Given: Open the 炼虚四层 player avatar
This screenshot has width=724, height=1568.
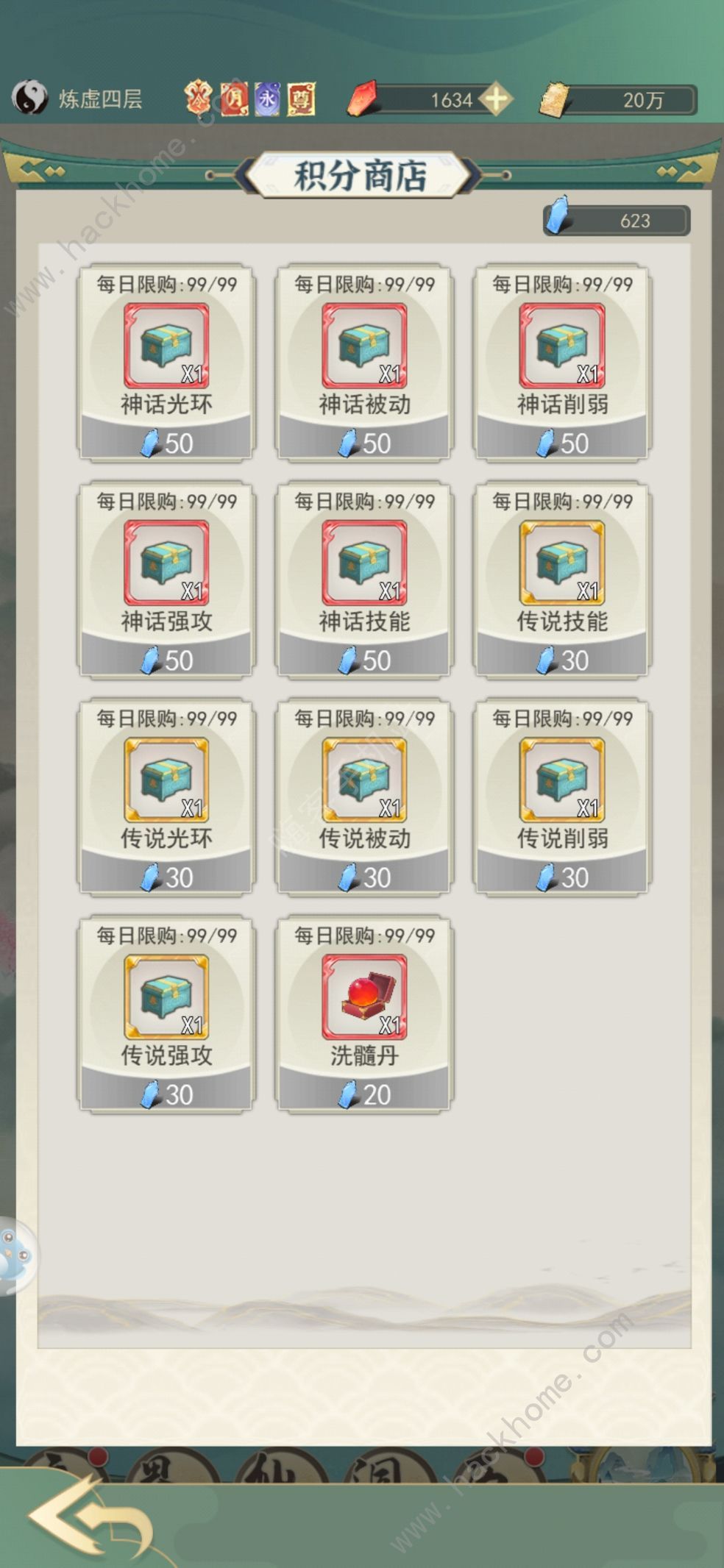Looking at the screenshot, I should 30,98.
